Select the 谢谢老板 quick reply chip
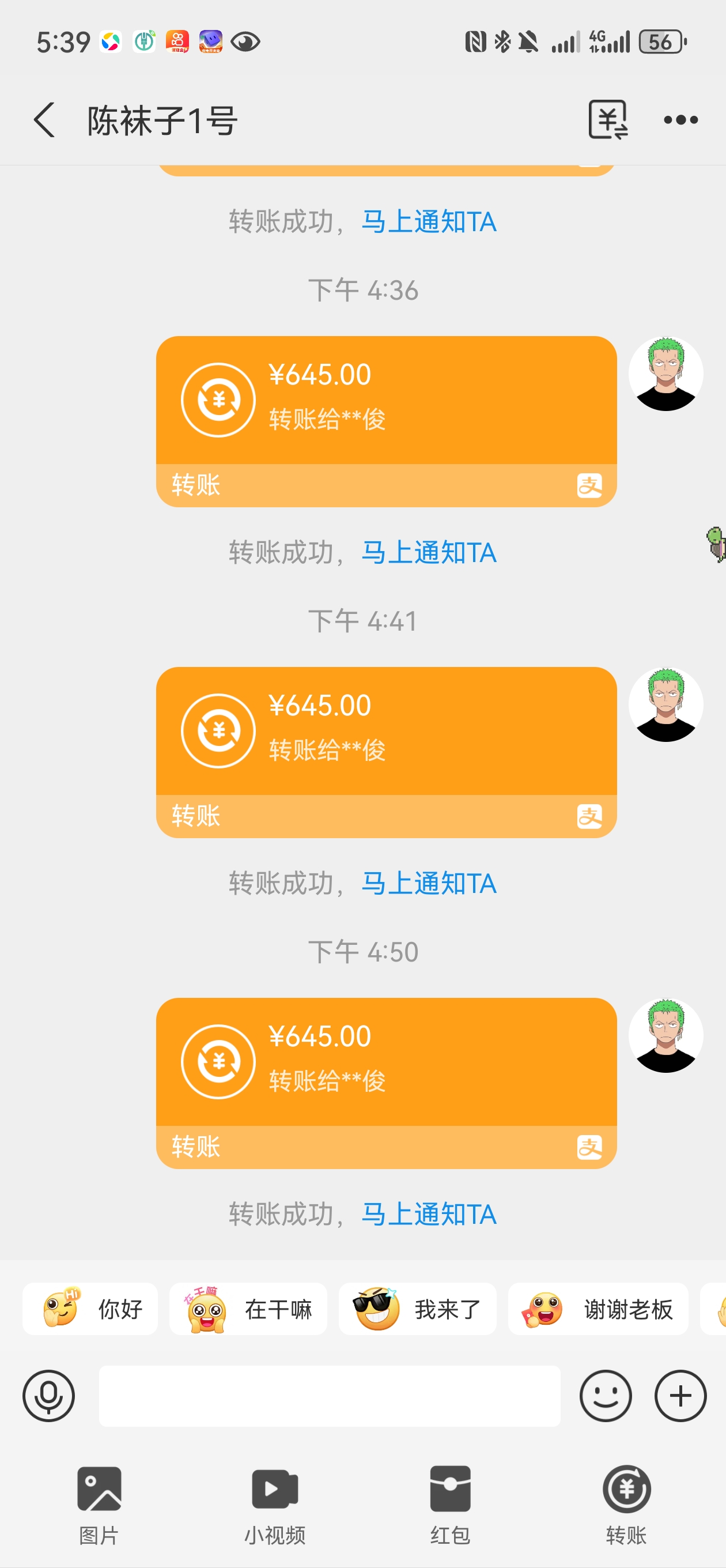This screenshot has width=726, height=1568. (x=598, y=1309)
